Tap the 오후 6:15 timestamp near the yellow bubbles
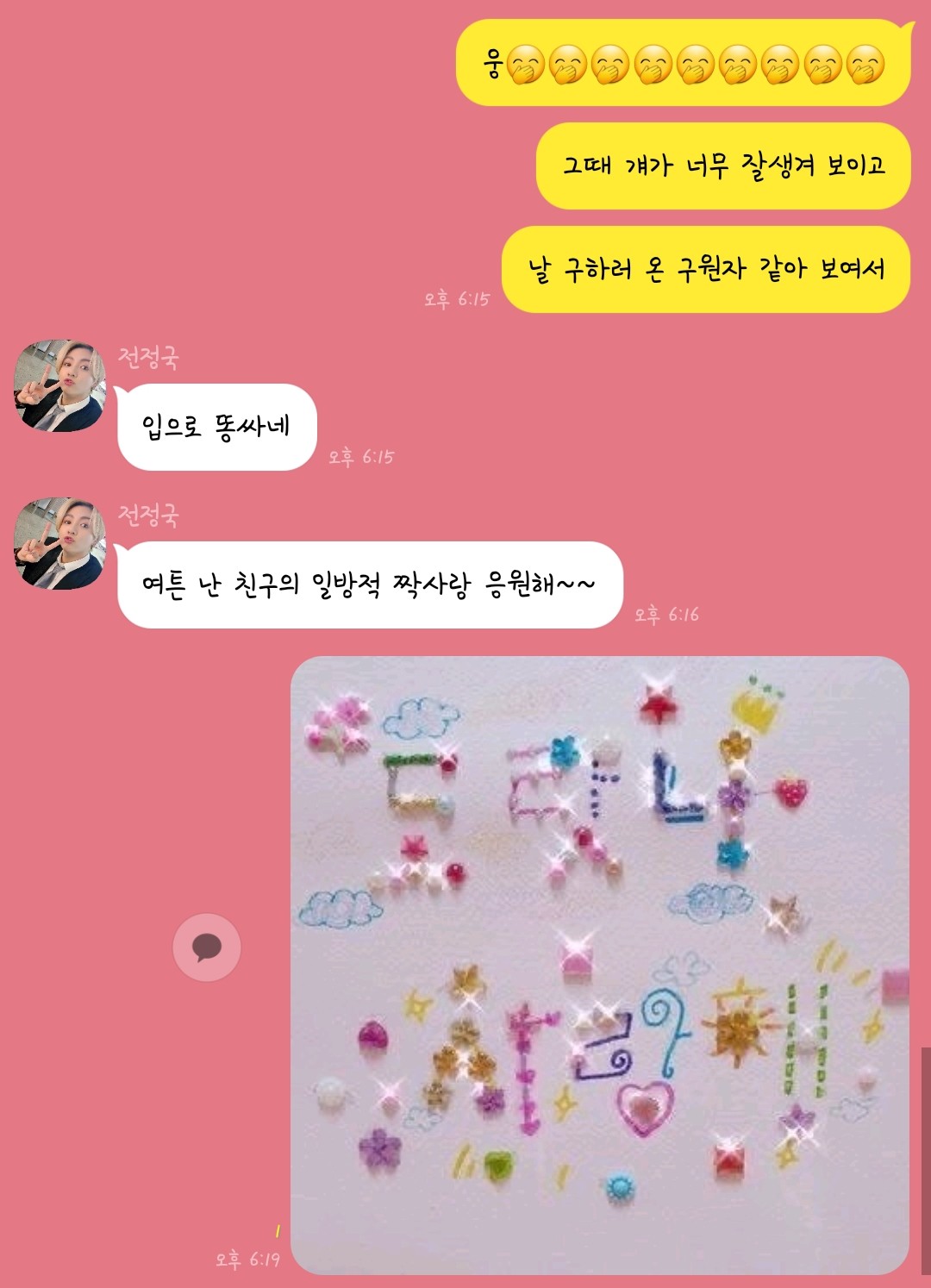The width and height of the screenshot is (931, 1288). tap(455, 300)
